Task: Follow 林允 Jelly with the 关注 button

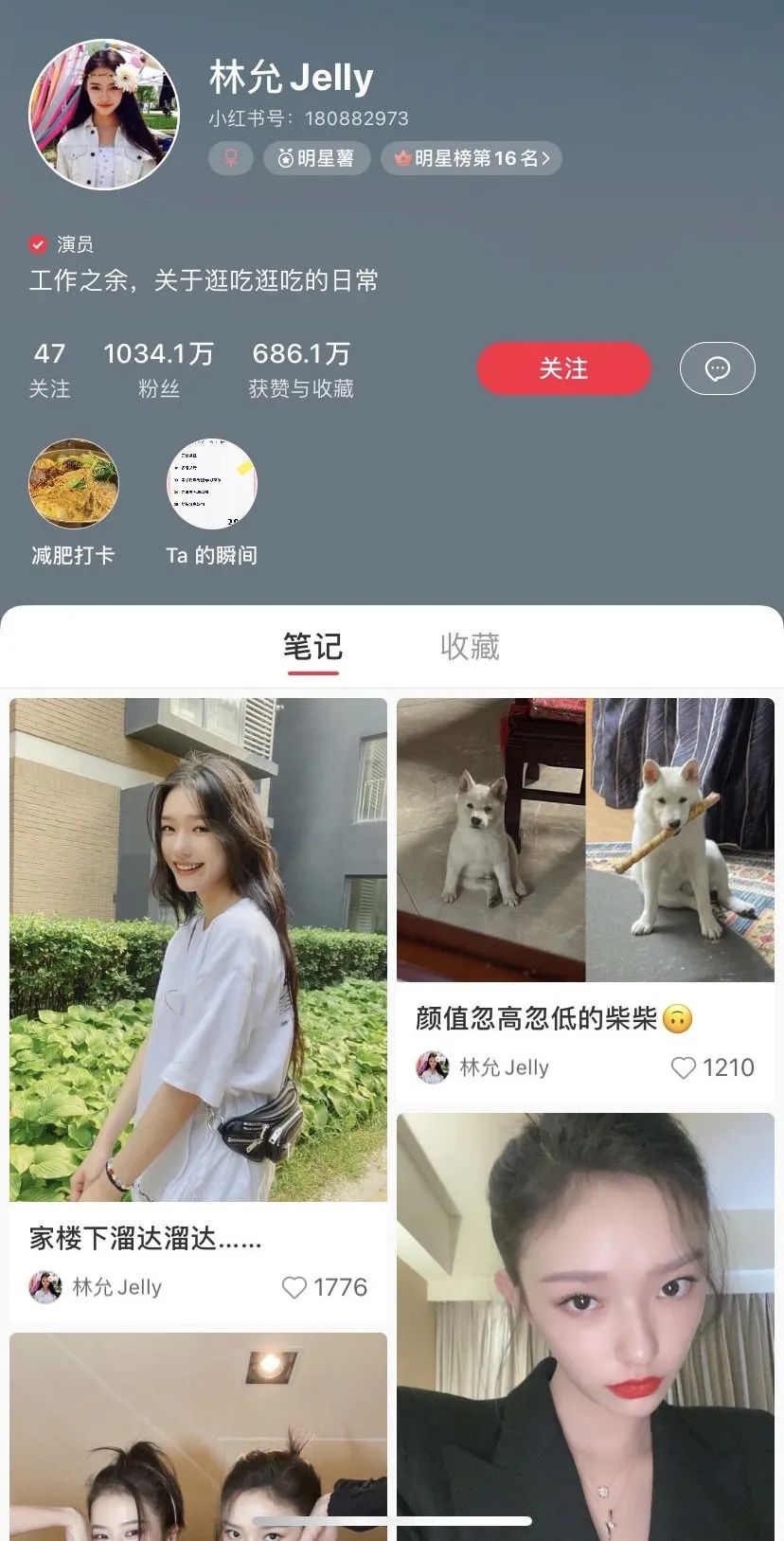Action: coord(563,368)
